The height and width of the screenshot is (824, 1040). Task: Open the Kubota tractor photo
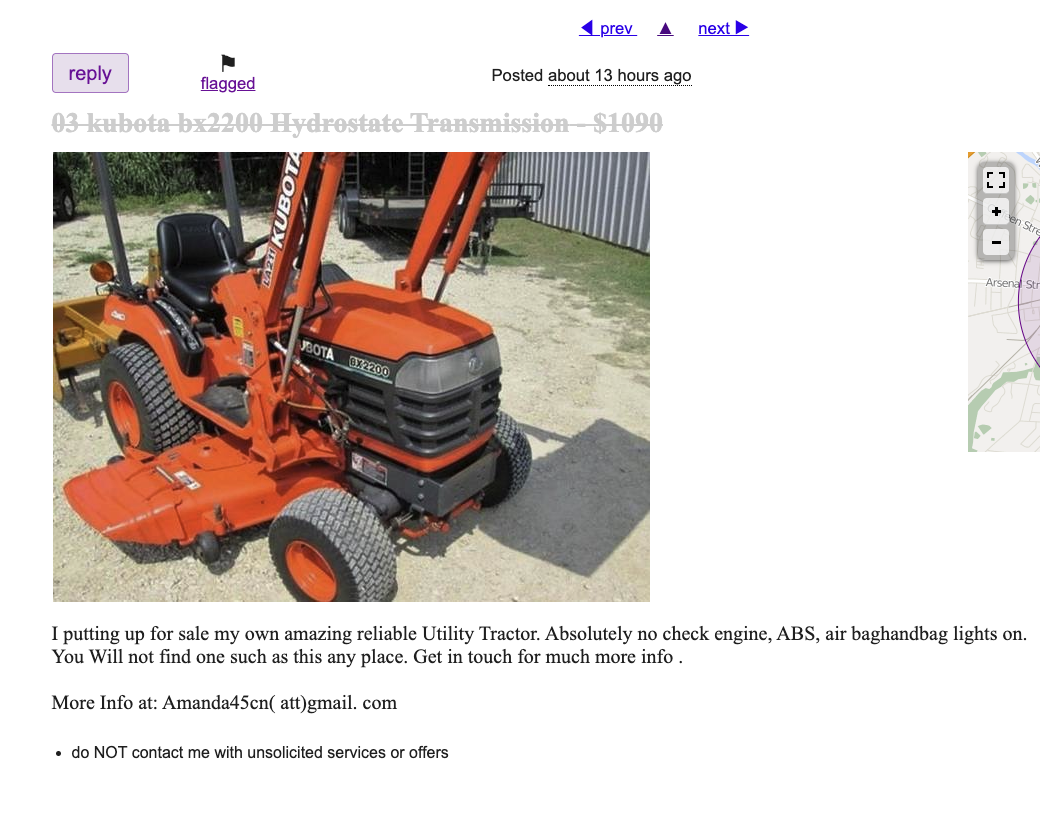(x=351, y=376)
